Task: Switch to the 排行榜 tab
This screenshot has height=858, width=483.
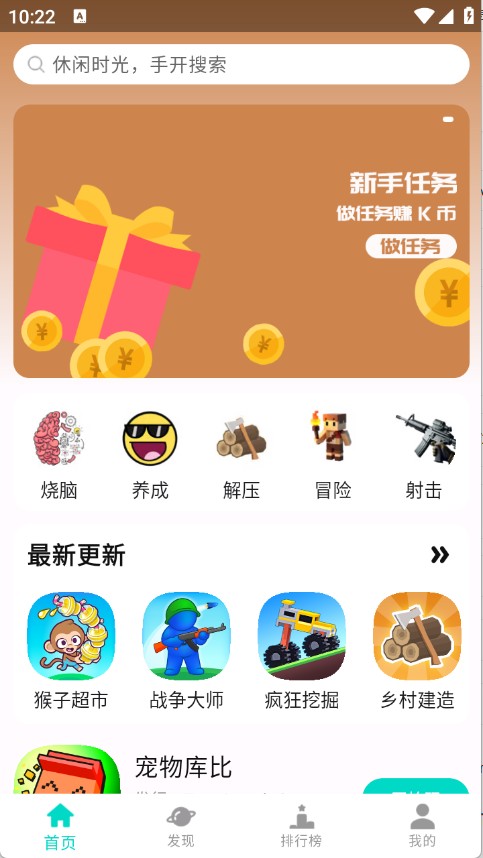Action: tap(301, 826)
